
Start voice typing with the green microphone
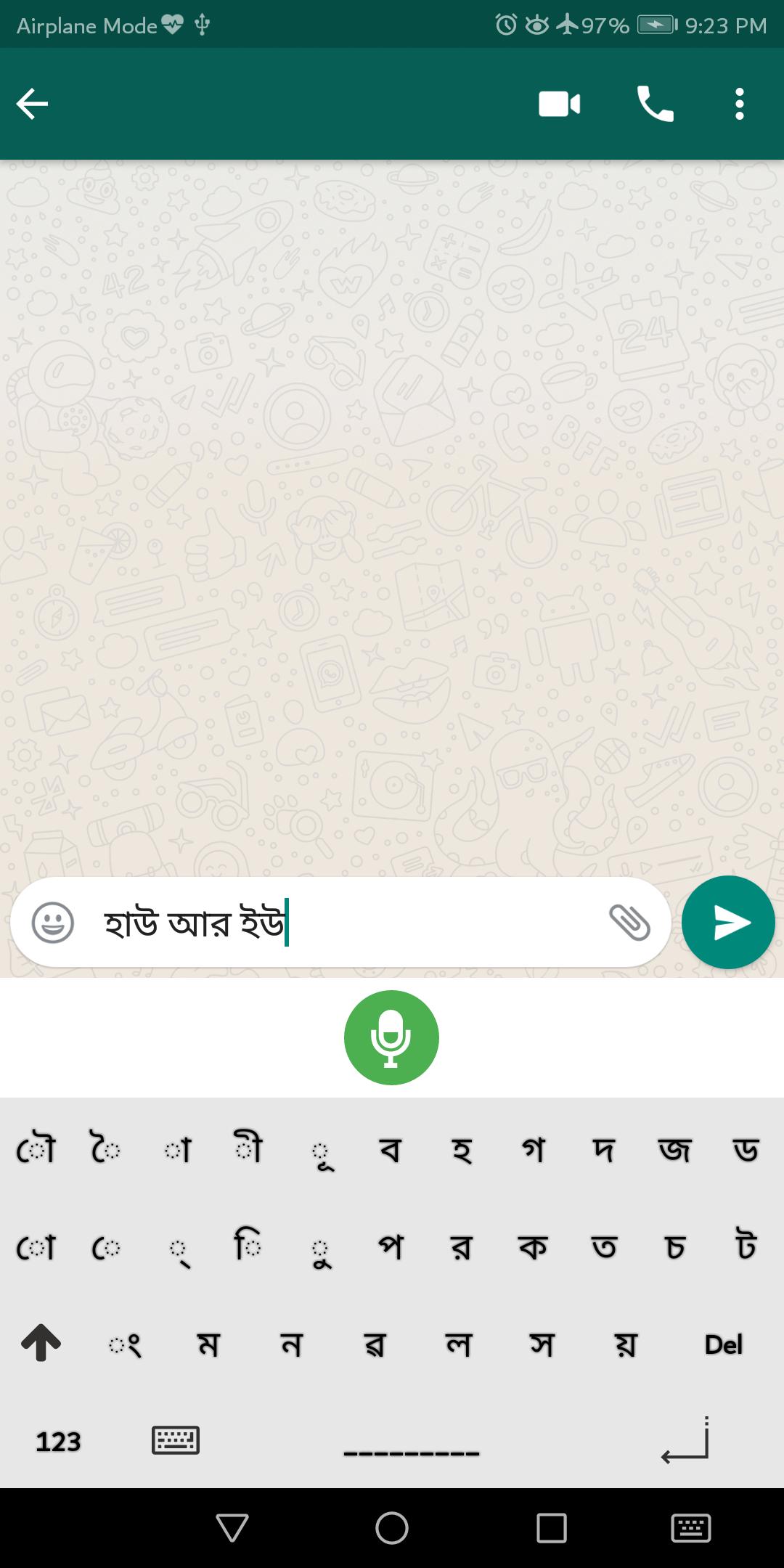coord(391,1037)
